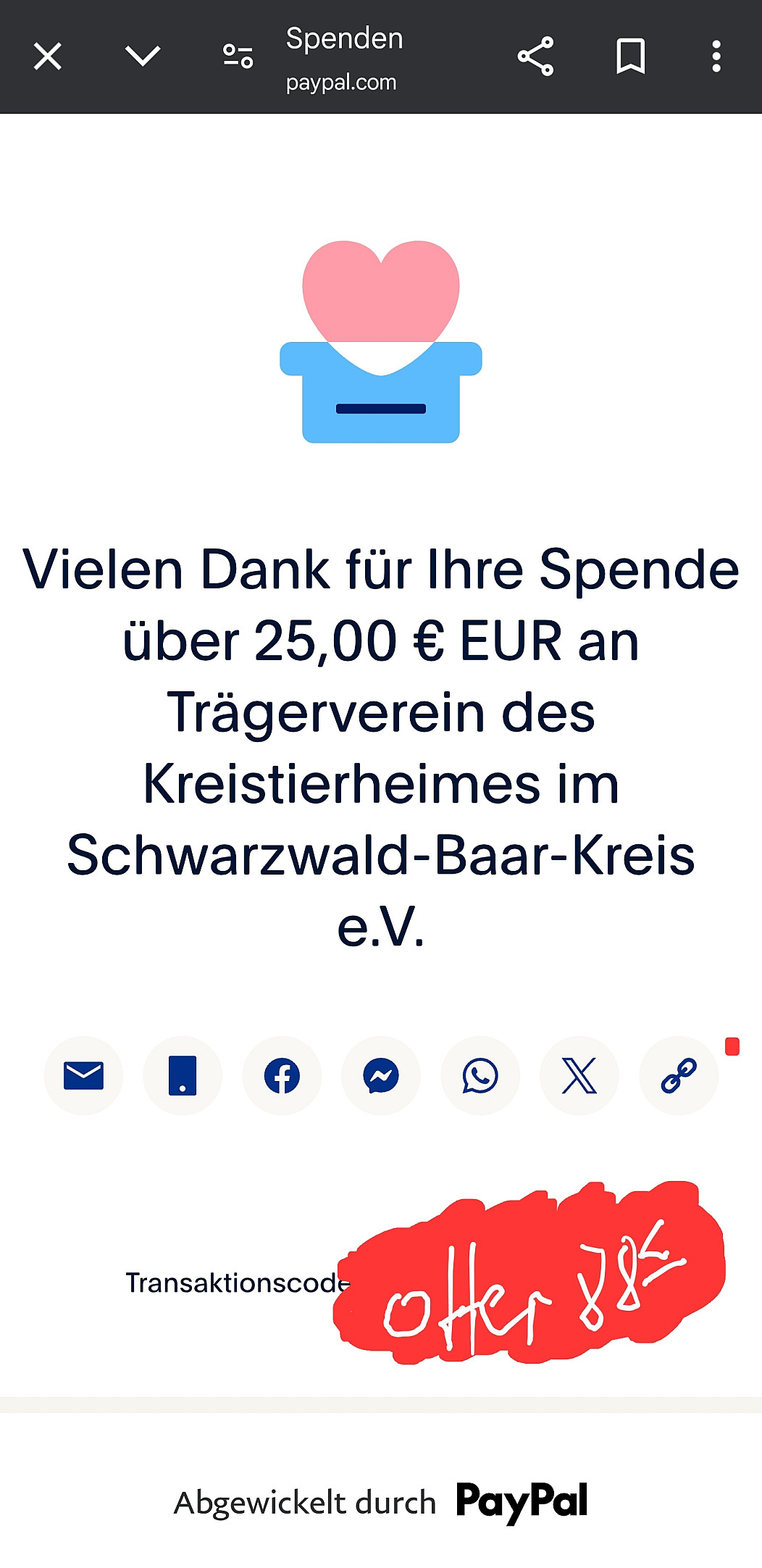The height and width of the screenshot is (1568, 762).
Task: Share the donation on Facebook
Action: click(282, 1075)
